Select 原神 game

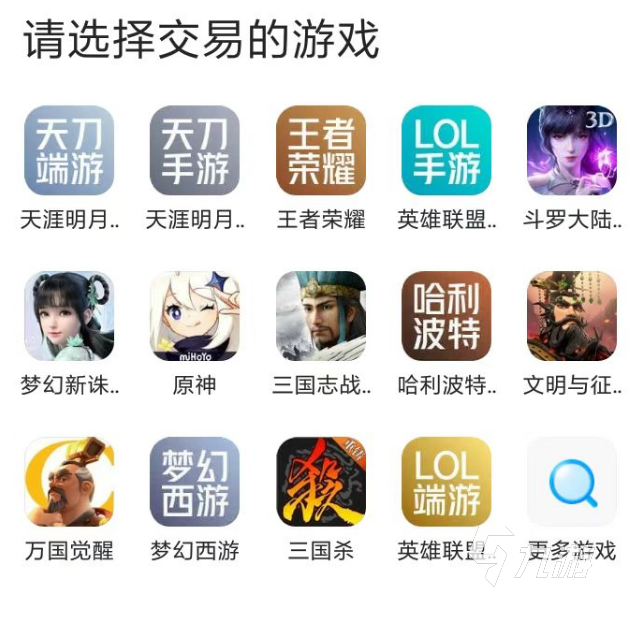click(195, 316)
